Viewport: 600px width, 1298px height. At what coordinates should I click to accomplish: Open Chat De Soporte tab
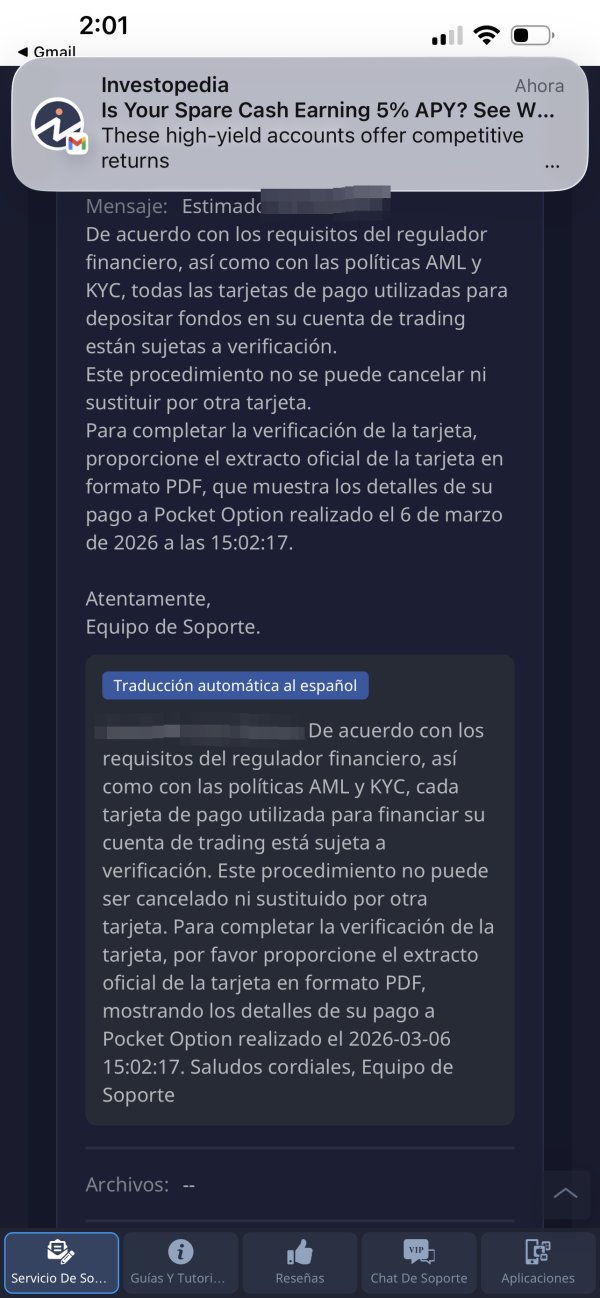(419, 1261)
